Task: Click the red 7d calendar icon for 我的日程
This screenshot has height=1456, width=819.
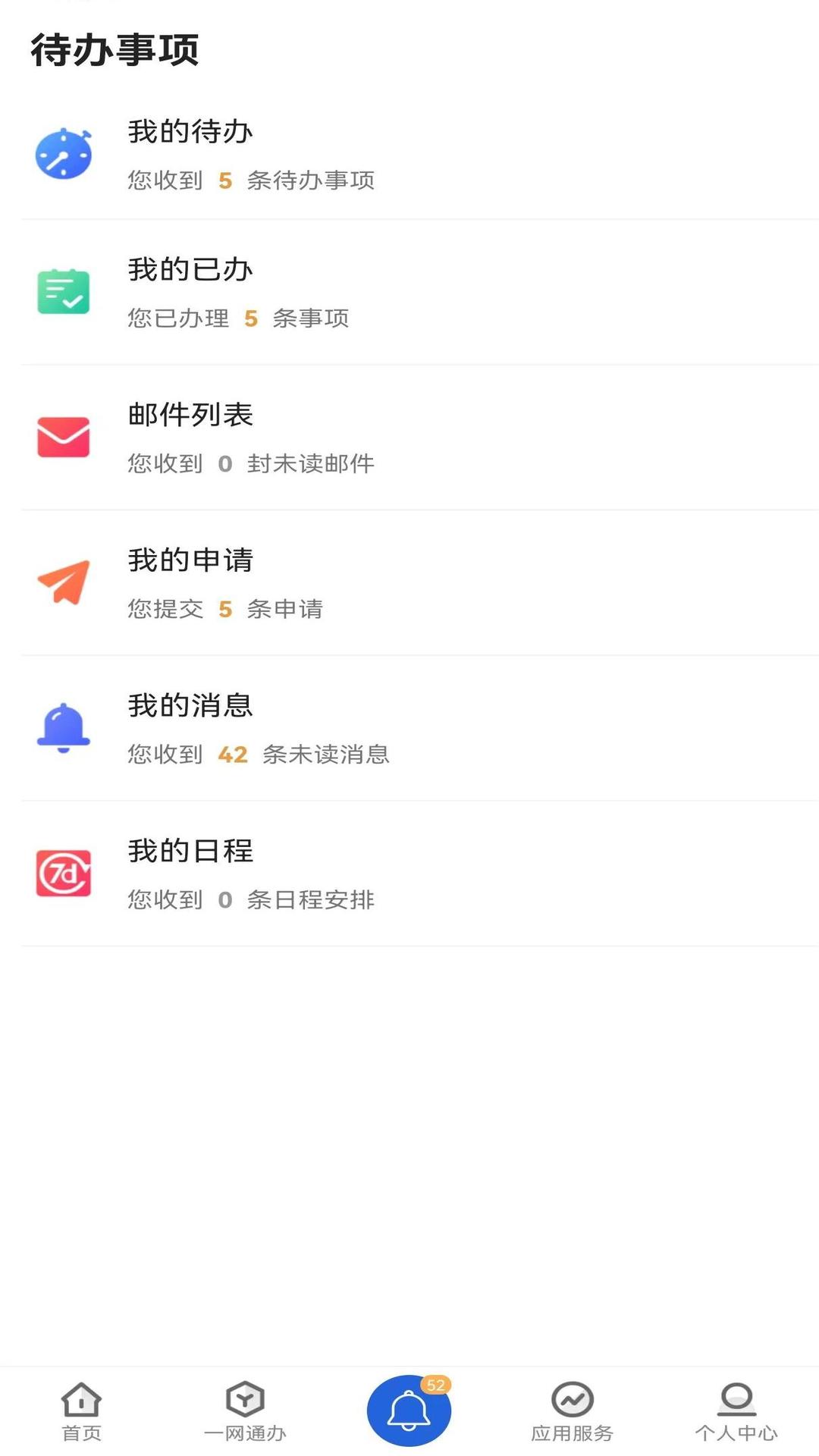Action: (x=64, y=872)
